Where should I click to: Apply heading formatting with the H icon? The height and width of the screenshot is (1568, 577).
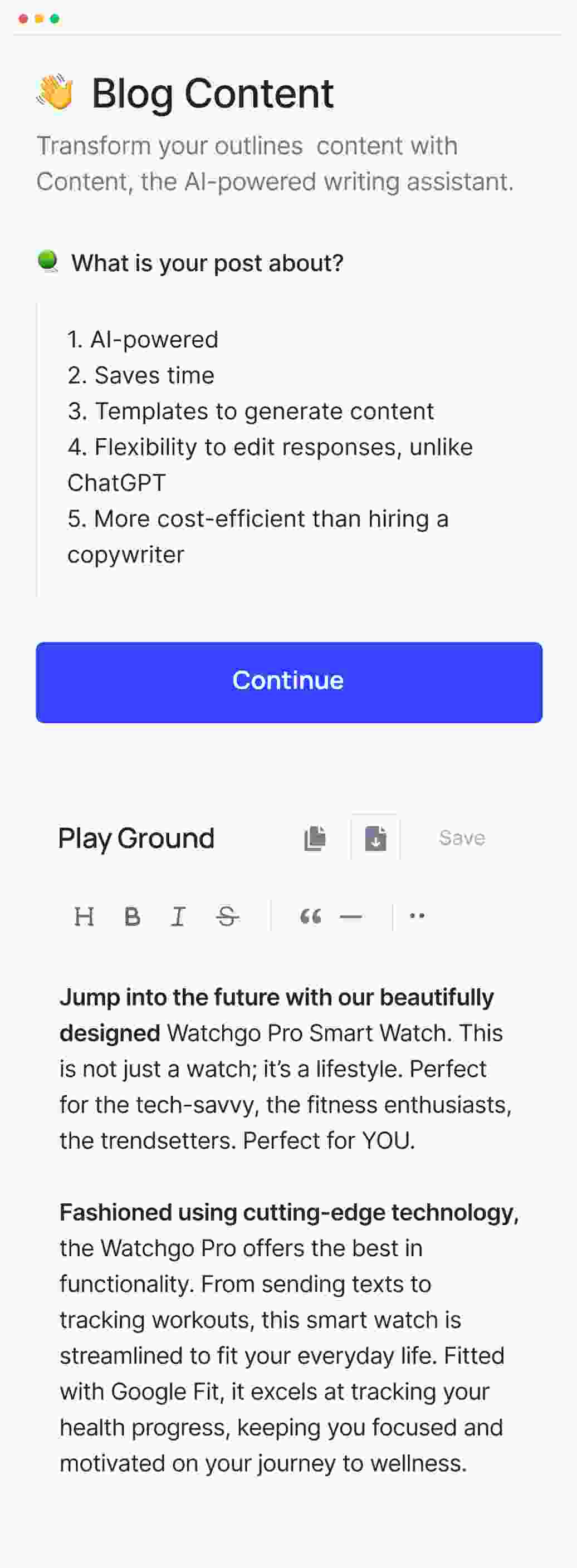pos(85,917)
